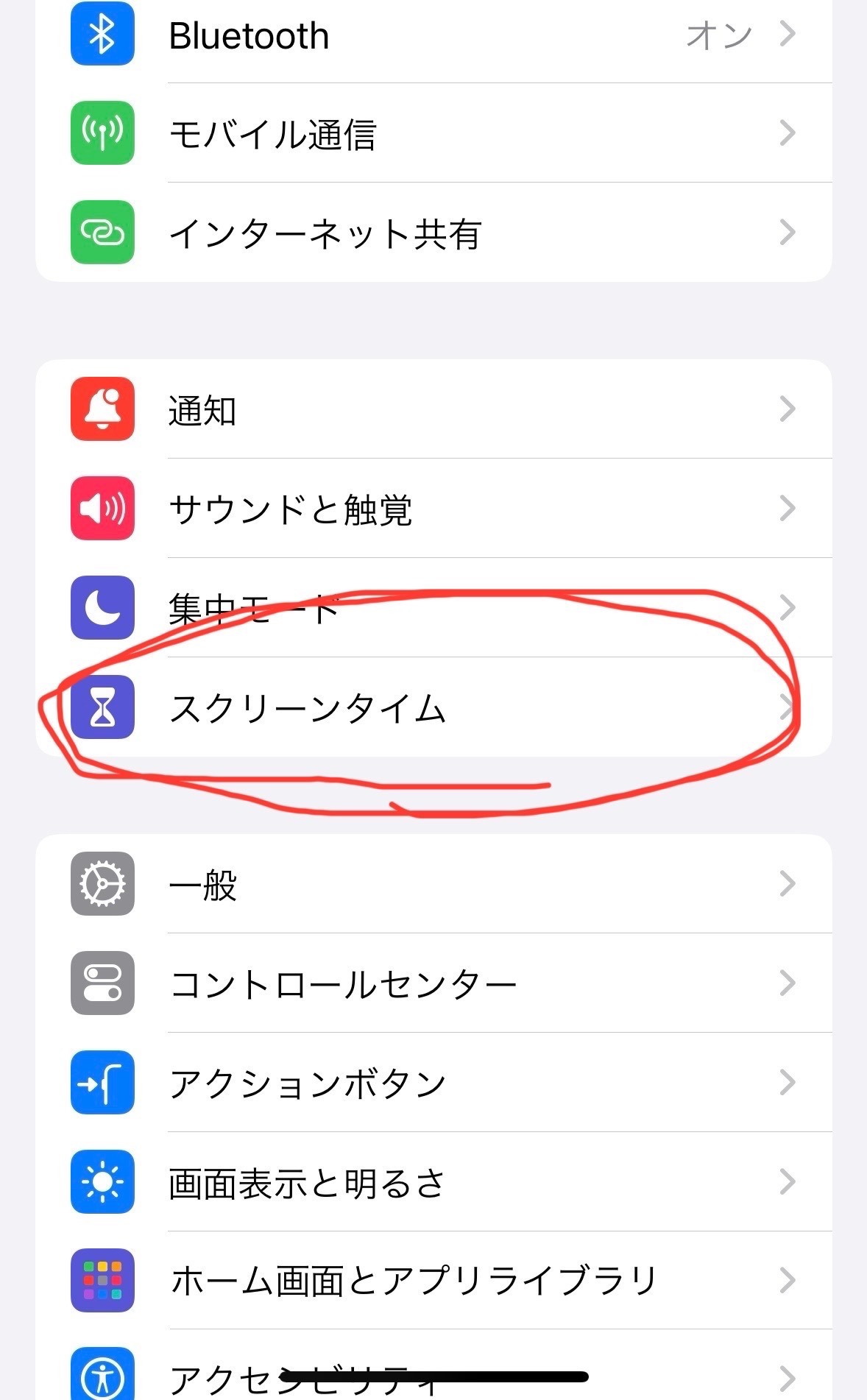Open サウンドと触覚 settings
The width and height of the screenshot is (867, 1400).
tap(433, 509)
